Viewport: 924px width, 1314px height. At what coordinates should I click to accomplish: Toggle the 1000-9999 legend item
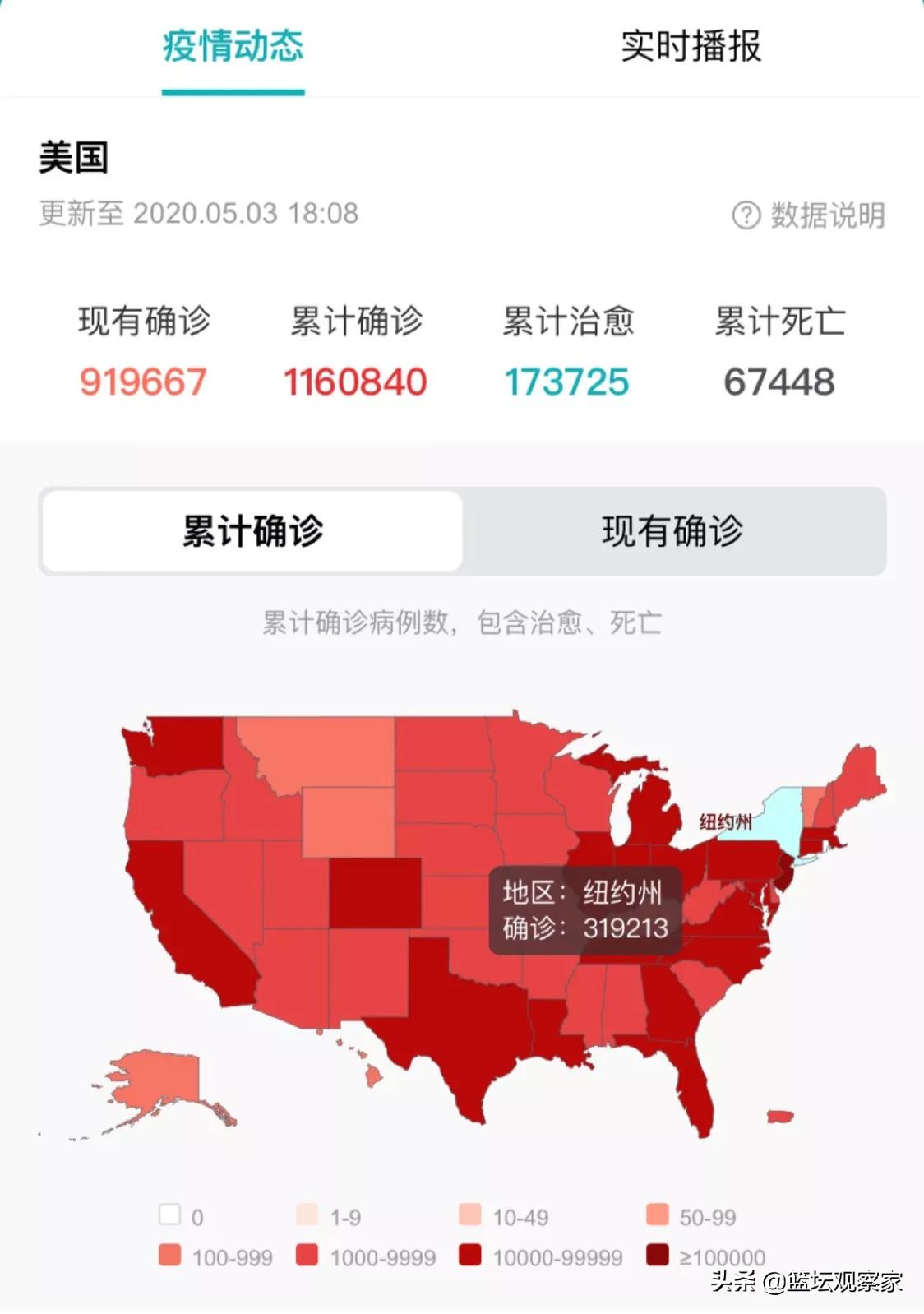click(x=366, y=1256)
